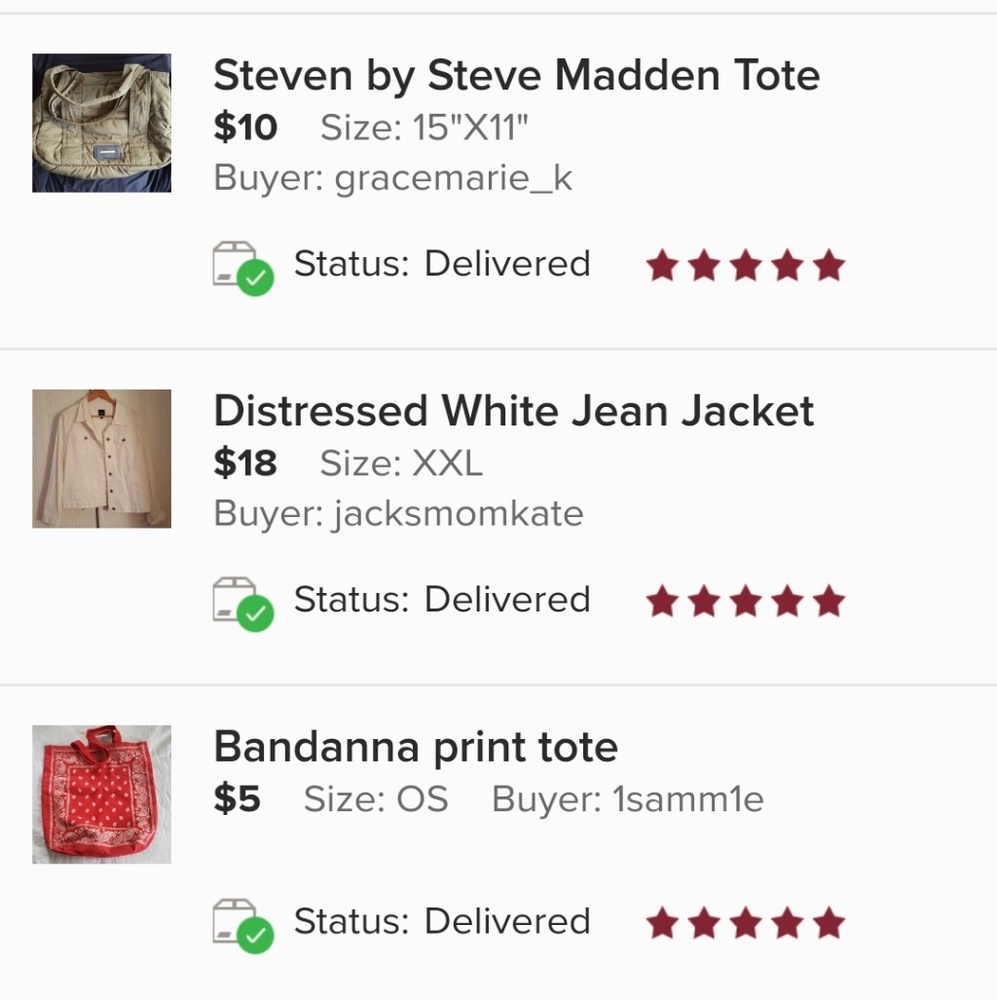Open the Steve Madden Tote photo thumbnail

[101, 122]
